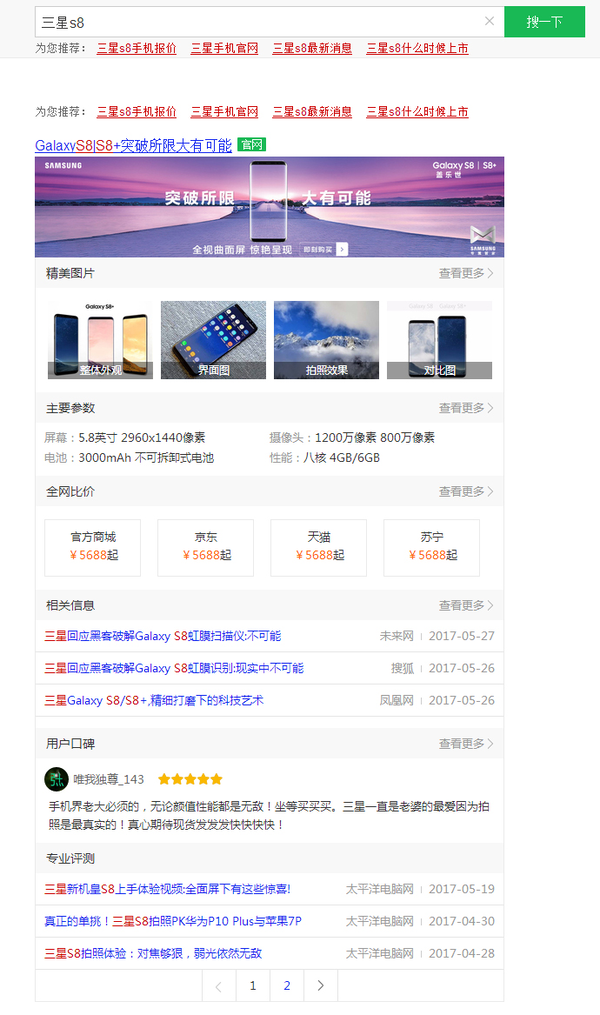Tap the next page arrow
This screenshot has width=600, height=1015.
coord(320,985)
